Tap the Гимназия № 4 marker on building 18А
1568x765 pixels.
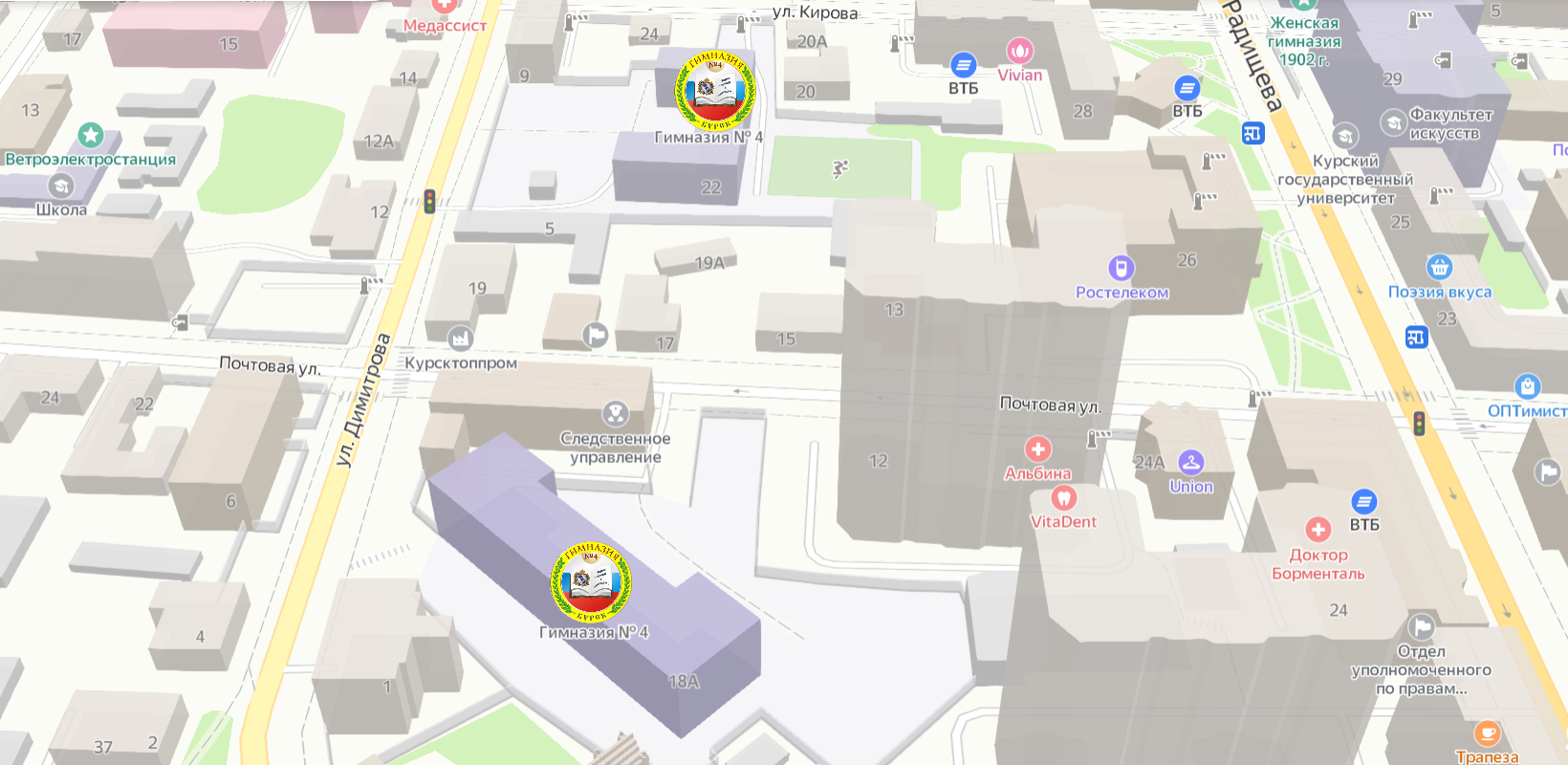click(x=591, y=580)
